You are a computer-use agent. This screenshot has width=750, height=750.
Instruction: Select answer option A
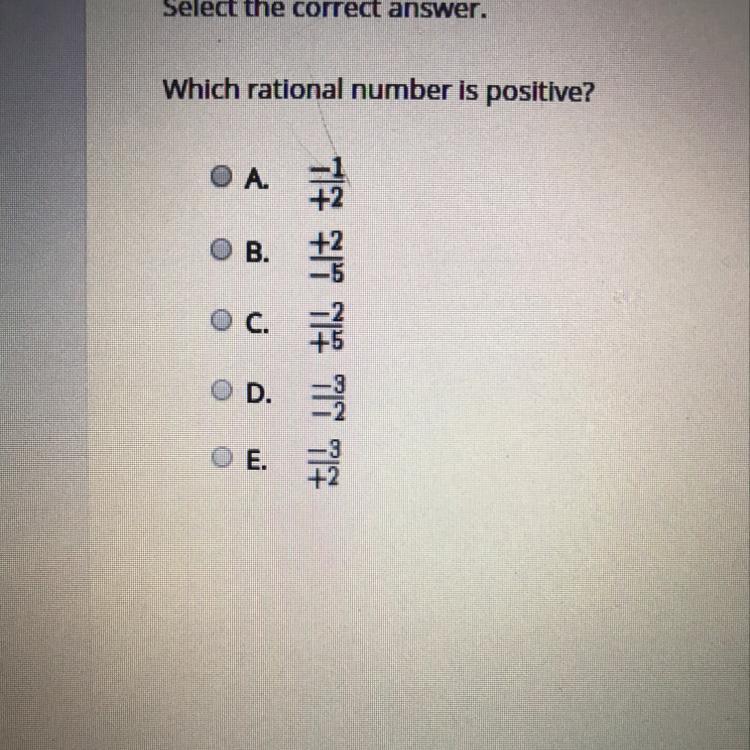(220, 178)
